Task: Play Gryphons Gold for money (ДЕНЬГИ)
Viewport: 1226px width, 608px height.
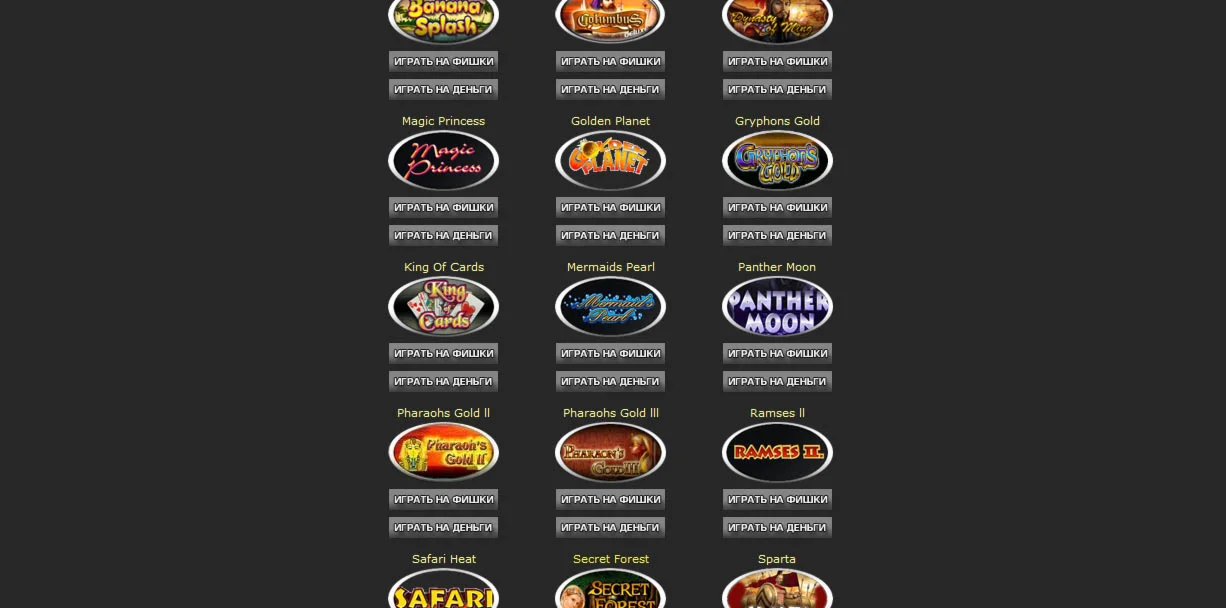Action: (x=777, y=236)
